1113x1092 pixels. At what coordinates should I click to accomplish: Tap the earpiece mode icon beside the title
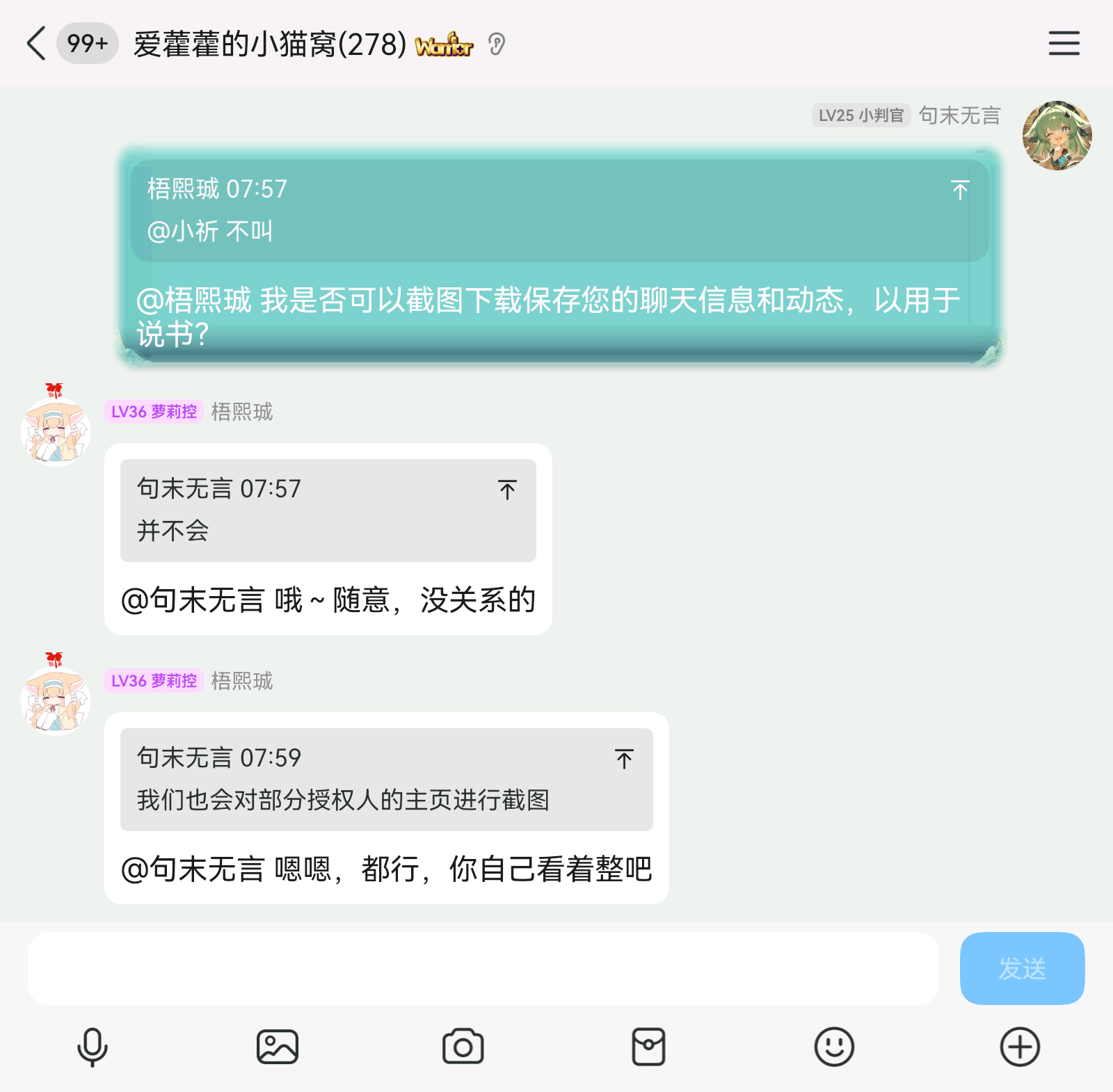496,45
